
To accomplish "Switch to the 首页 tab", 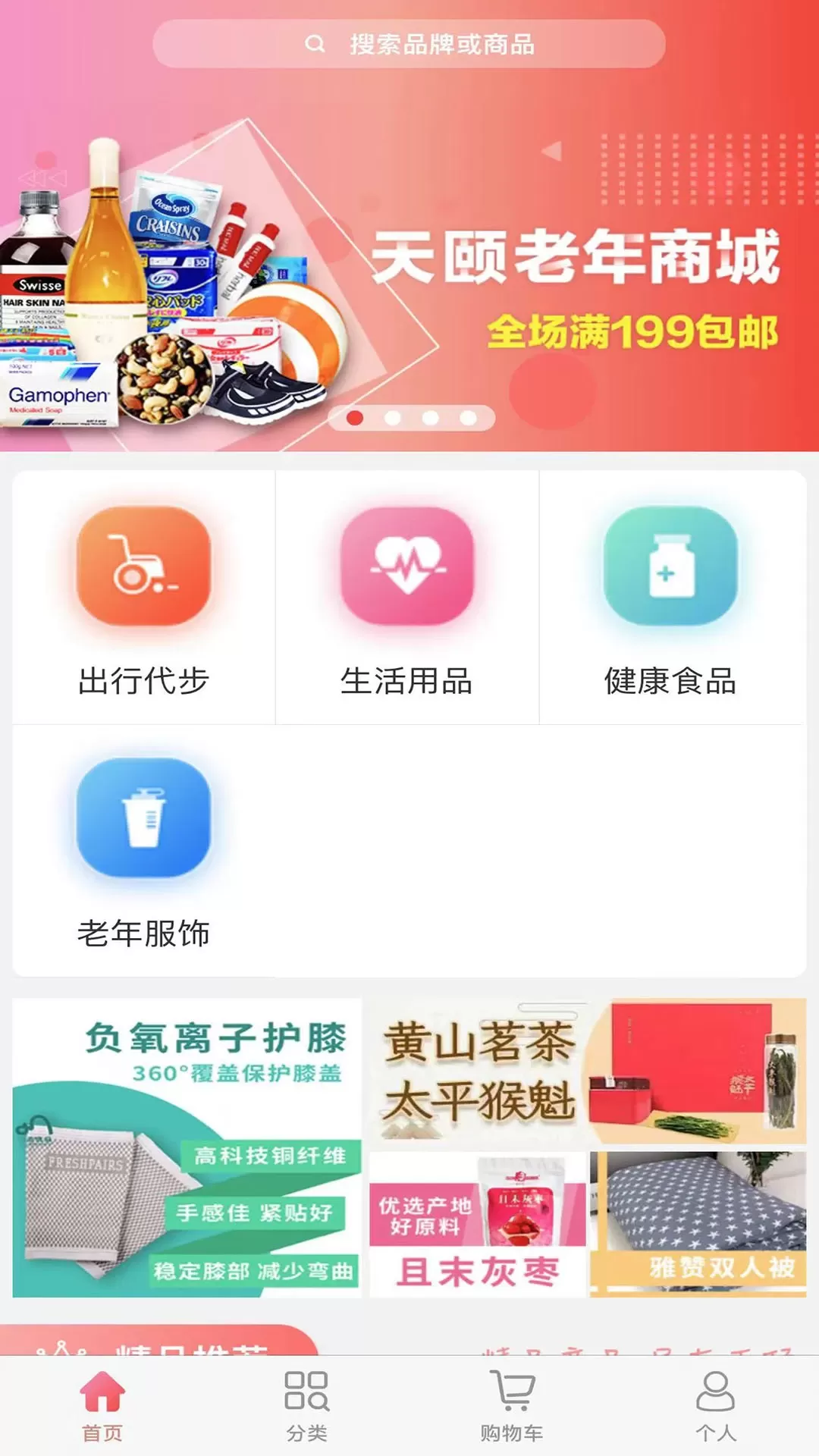I will pos(102,1405).
